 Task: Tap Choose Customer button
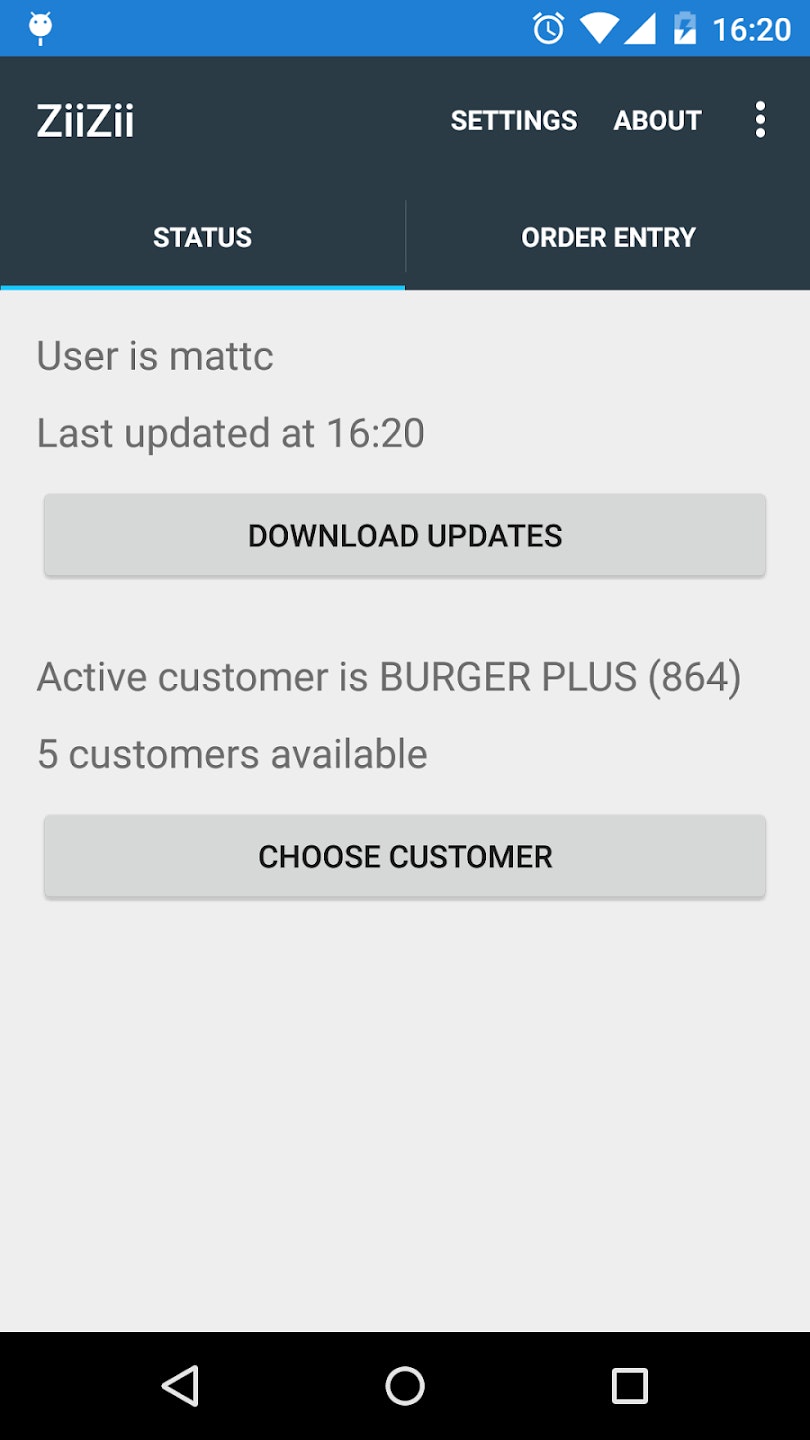405,856
